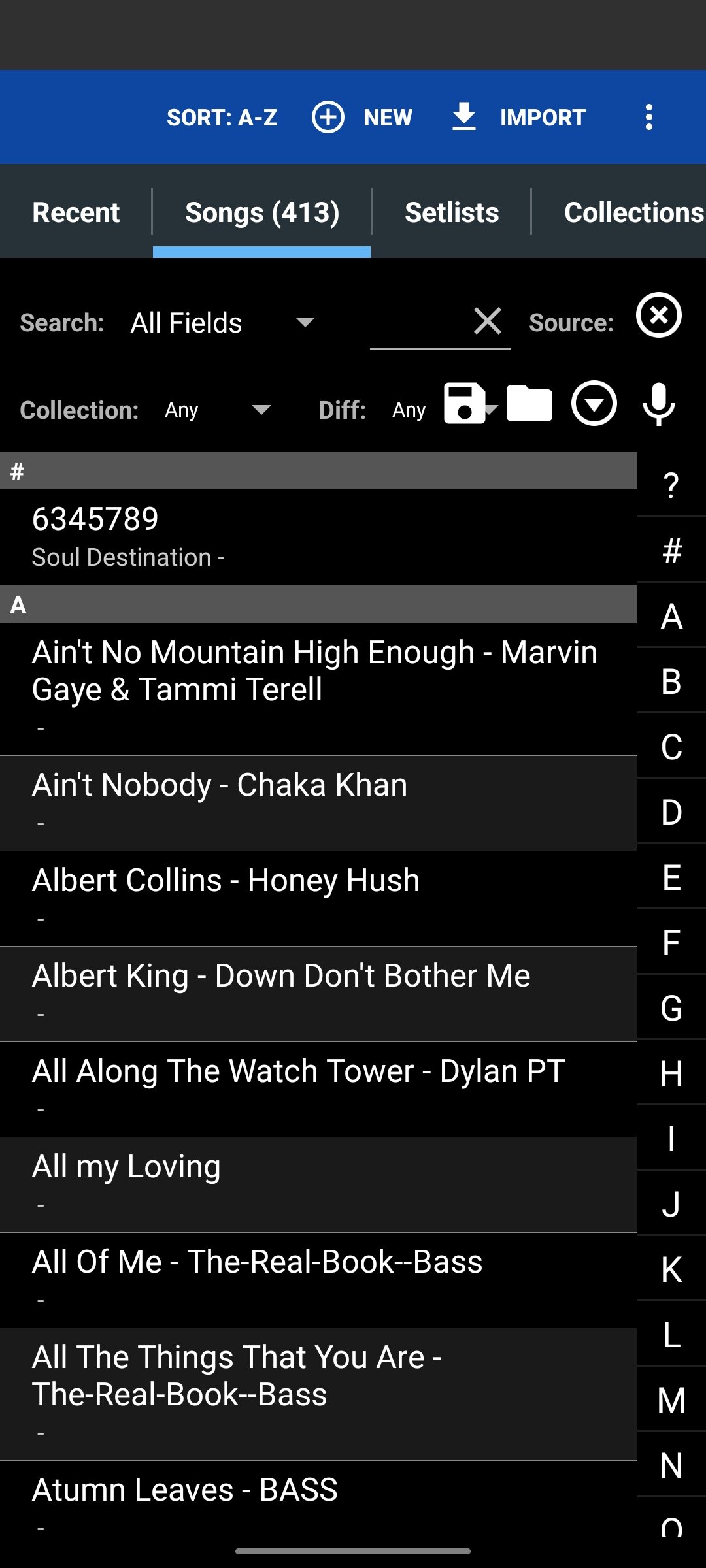The height and width of the screenshot is (1568, 706).
Task: Jump to letter M in the index
Action: click(671, 1399)
